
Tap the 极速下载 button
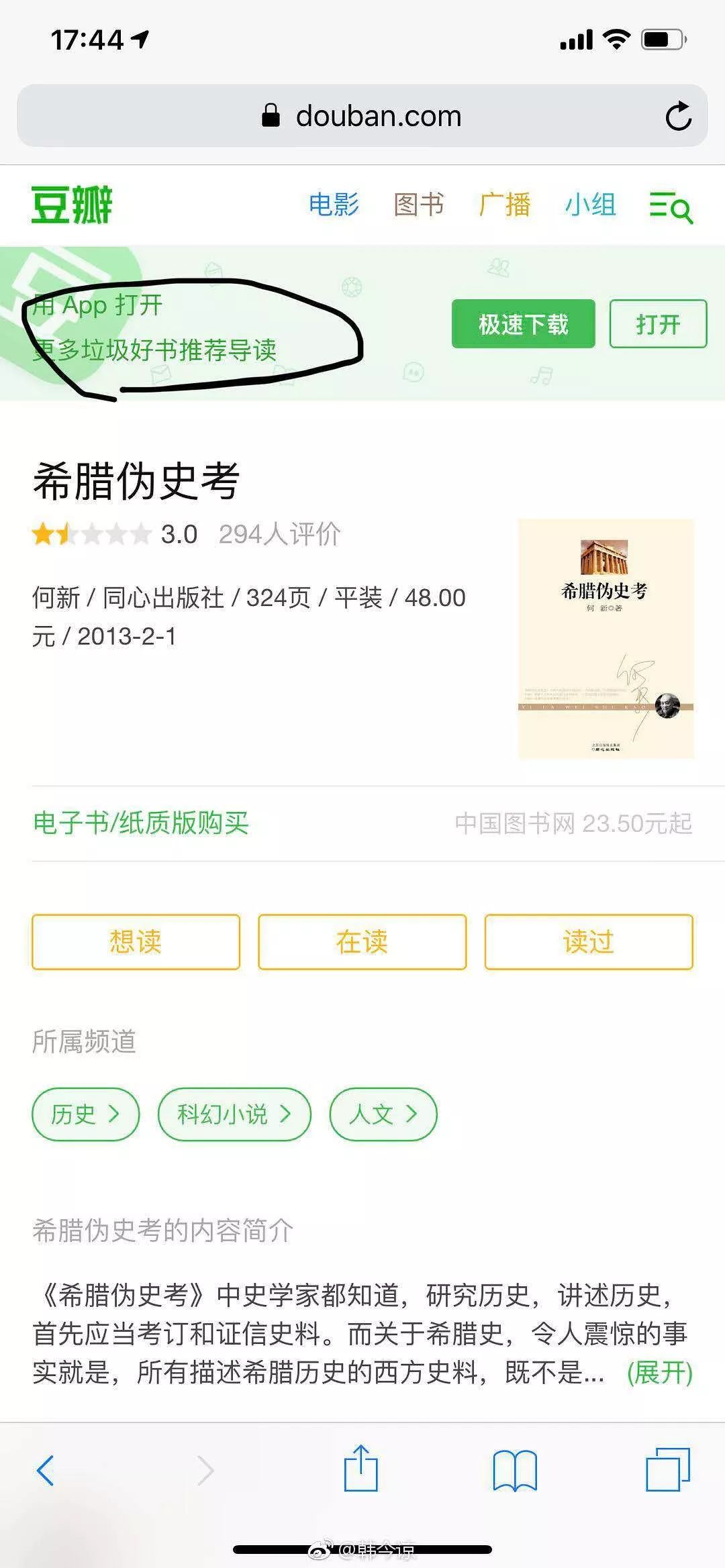point(523,324)
